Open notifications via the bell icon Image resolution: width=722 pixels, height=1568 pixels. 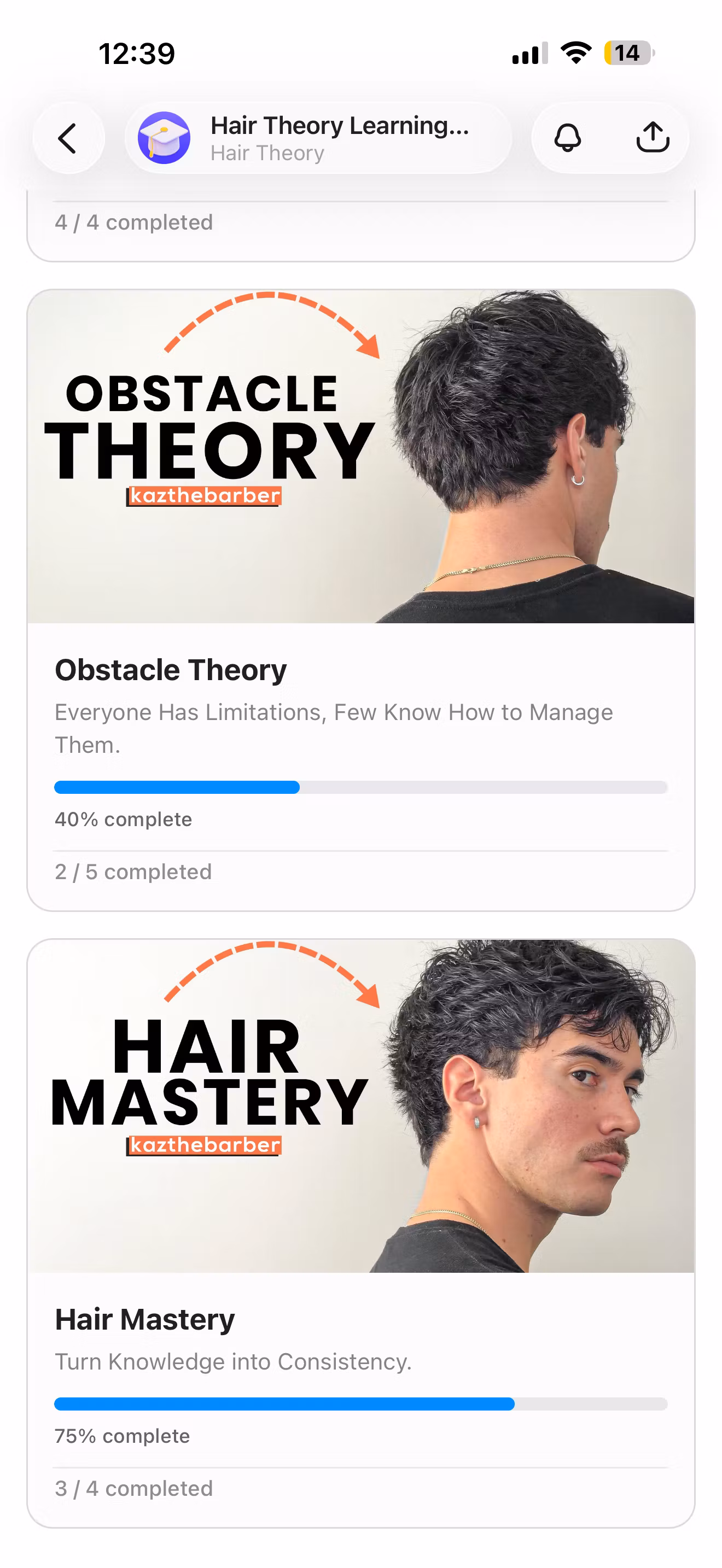click(567, 138)
